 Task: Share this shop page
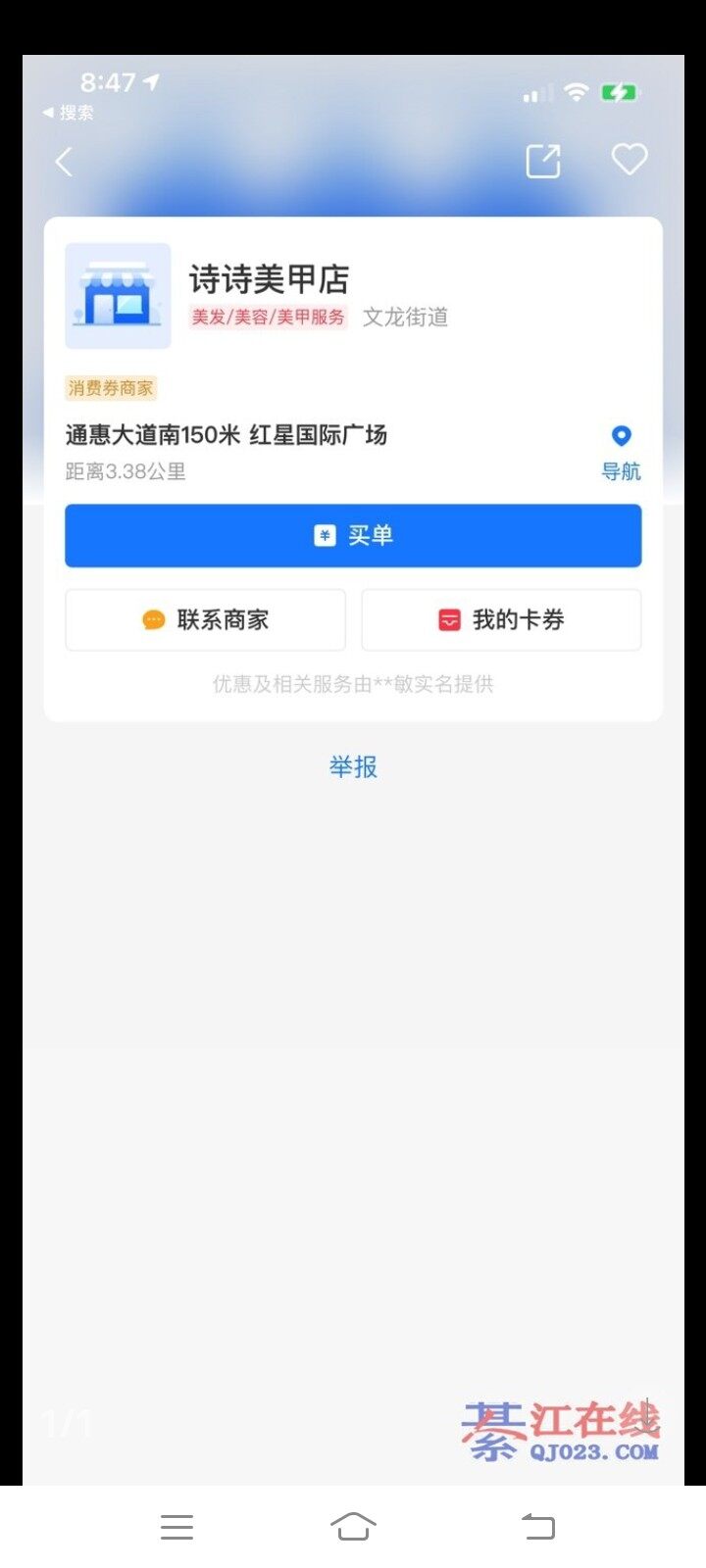543,161
